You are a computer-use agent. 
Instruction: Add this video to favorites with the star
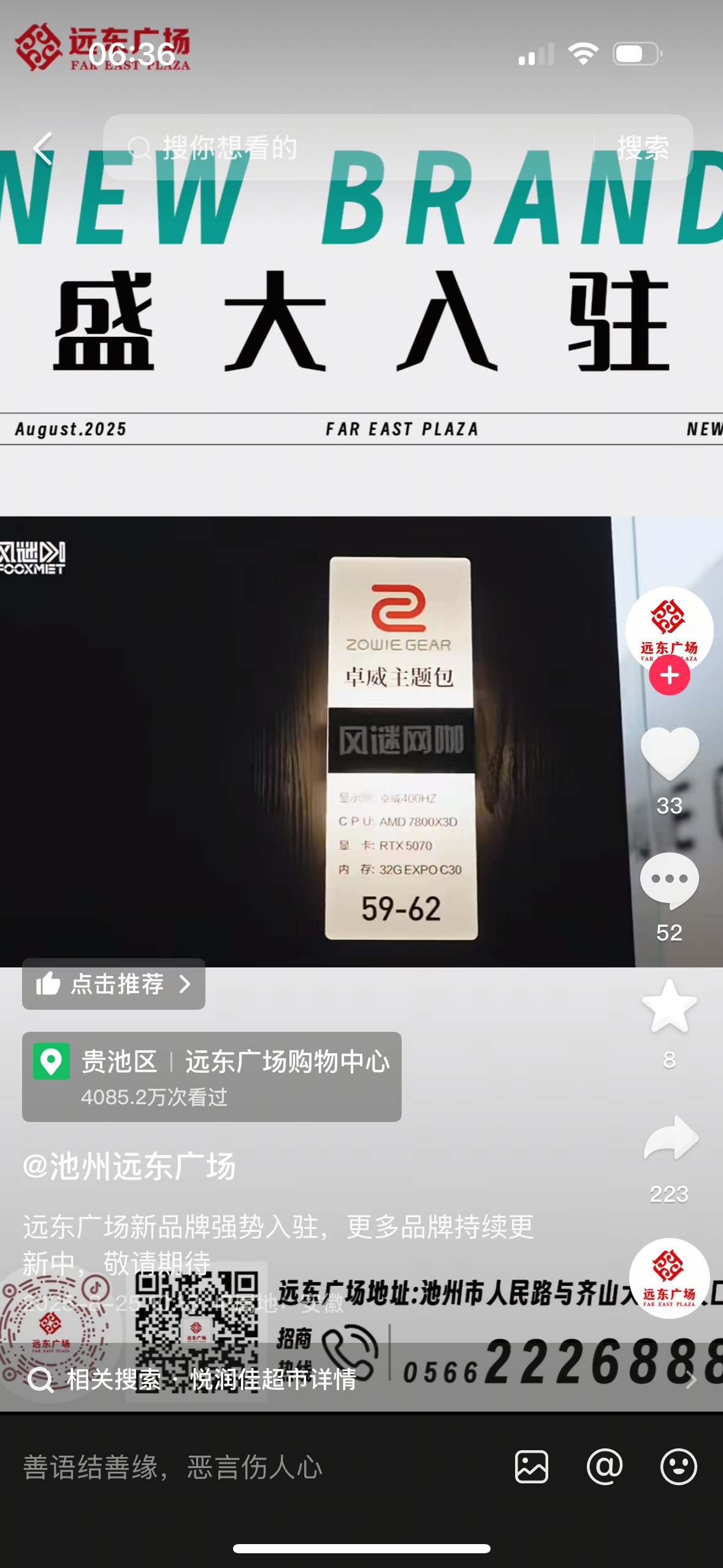tap(669, 1007)
